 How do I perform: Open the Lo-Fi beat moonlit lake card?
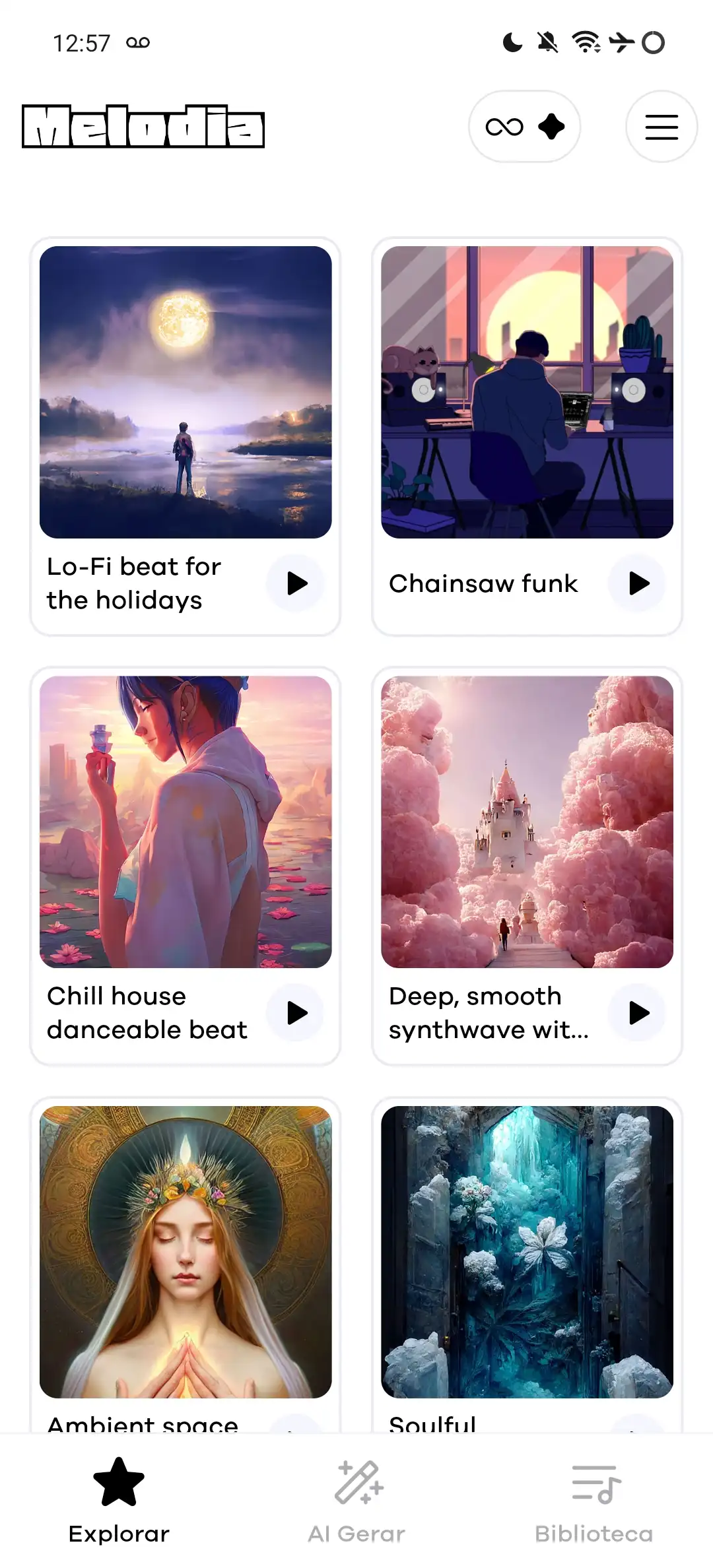186,393
